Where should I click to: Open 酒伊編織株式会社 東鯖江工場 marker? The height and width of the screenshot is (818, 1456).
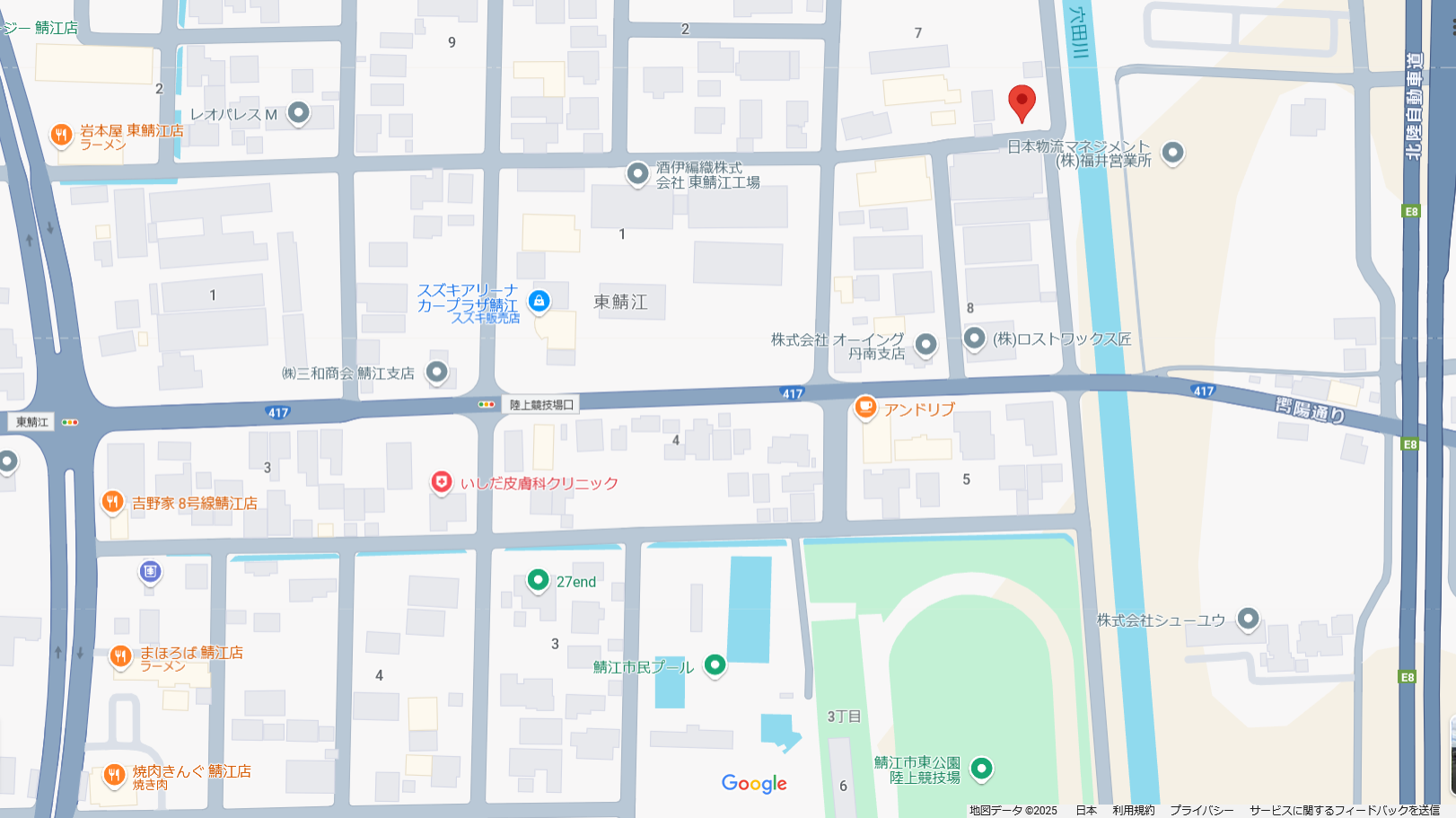coord(637,173)
